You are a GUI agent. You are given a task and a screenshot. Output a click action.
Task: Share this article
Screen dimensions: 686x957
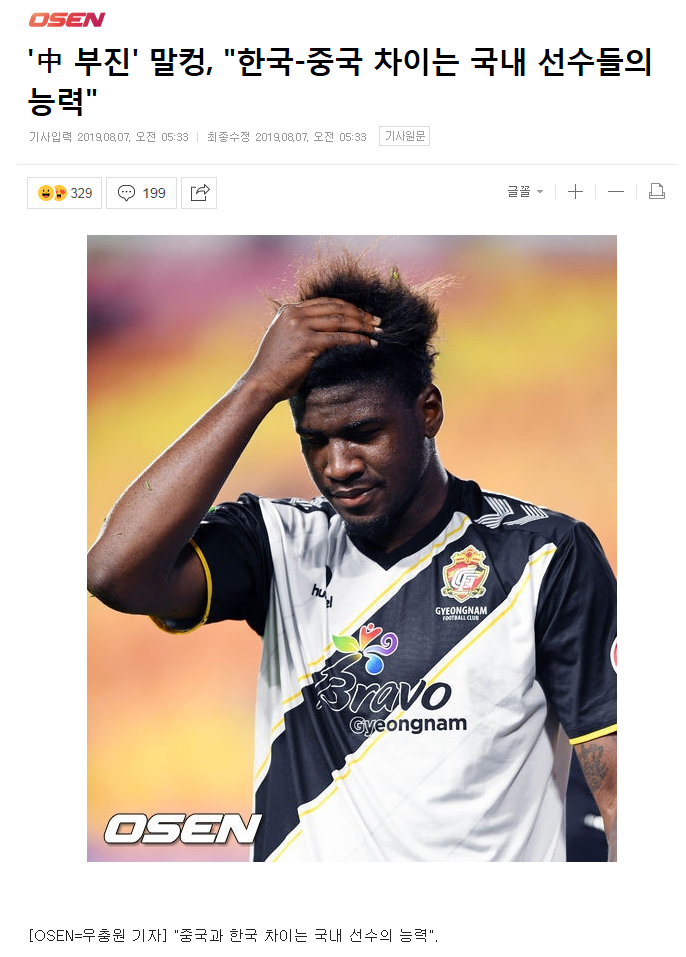click(x=199, y=193)
